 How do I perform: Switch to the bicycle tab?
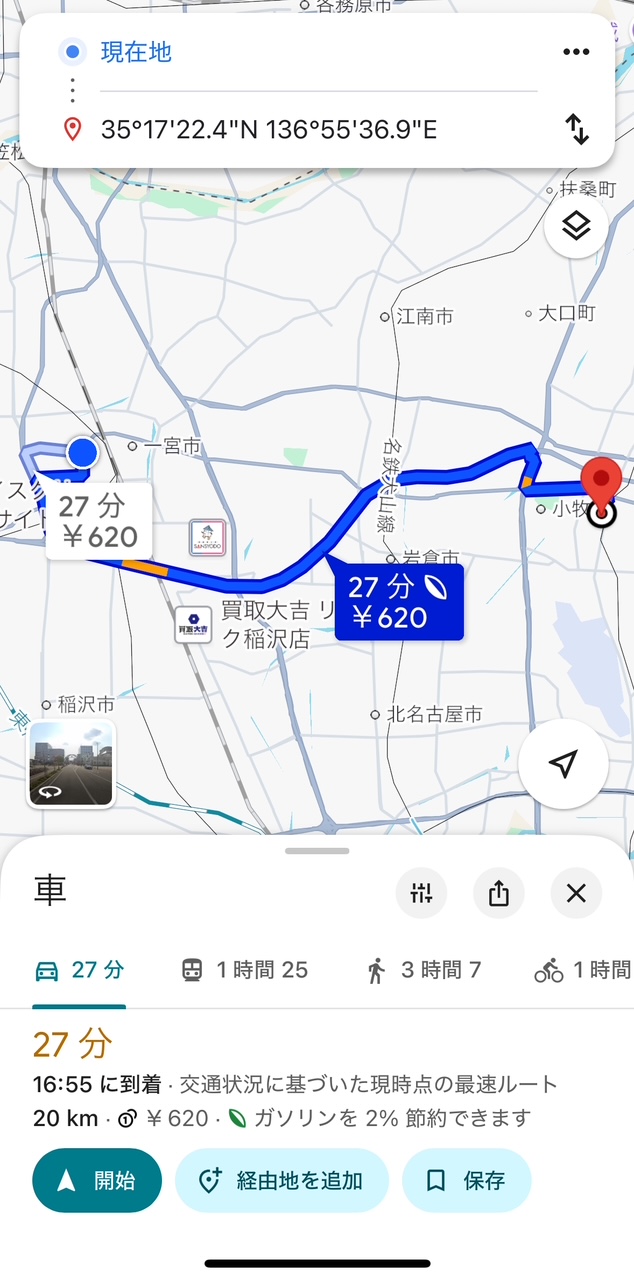pyautogui.click(x=583, y=970)
